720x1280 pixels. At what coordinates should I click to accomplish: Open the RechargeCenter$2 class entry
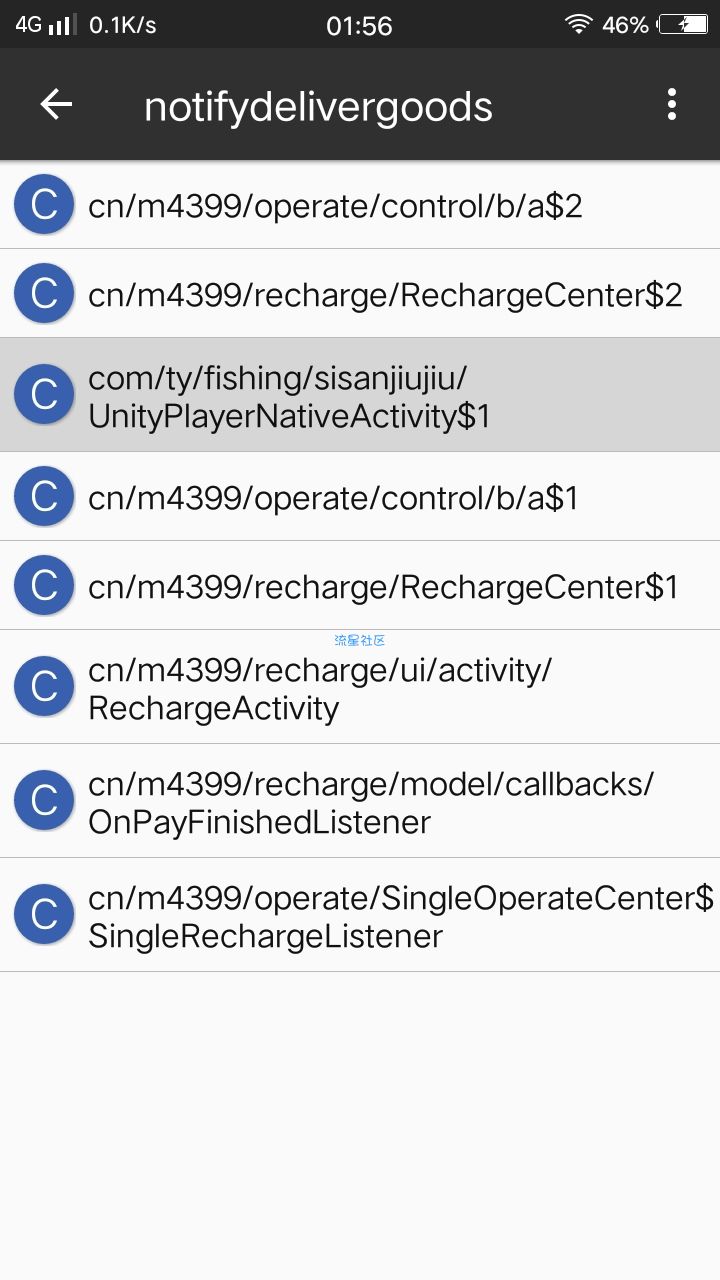click(x=360, y=294)
